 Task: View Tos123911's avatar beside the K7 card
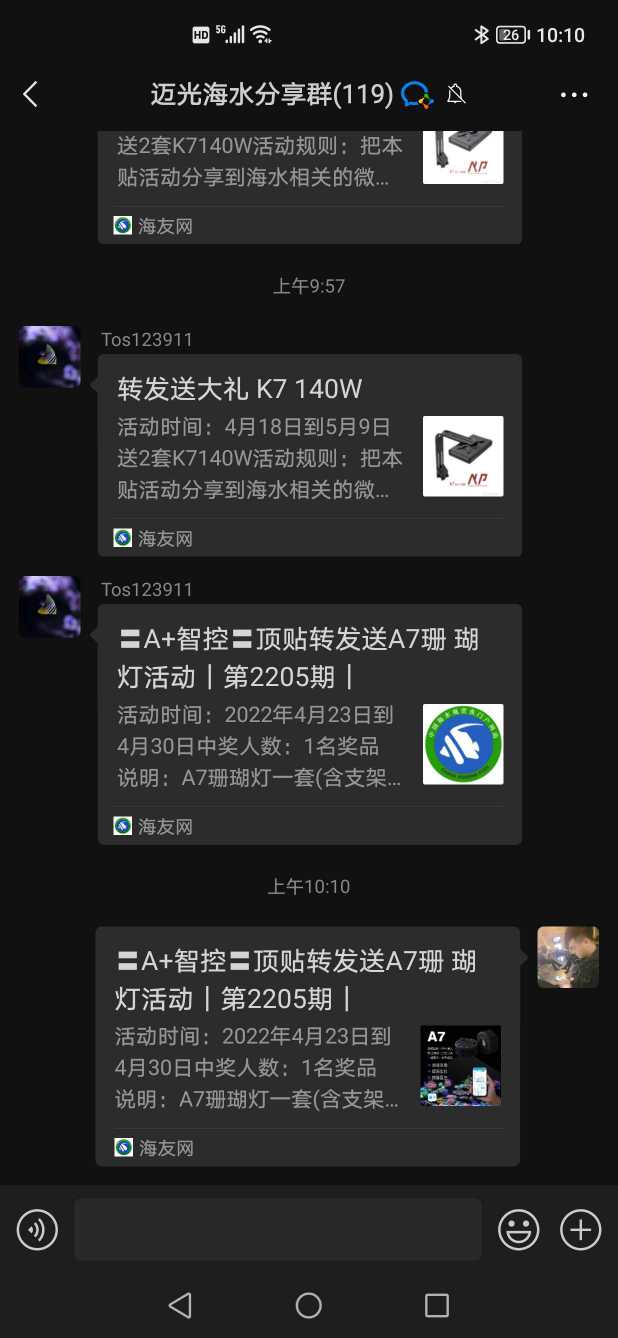coord(50,357)
